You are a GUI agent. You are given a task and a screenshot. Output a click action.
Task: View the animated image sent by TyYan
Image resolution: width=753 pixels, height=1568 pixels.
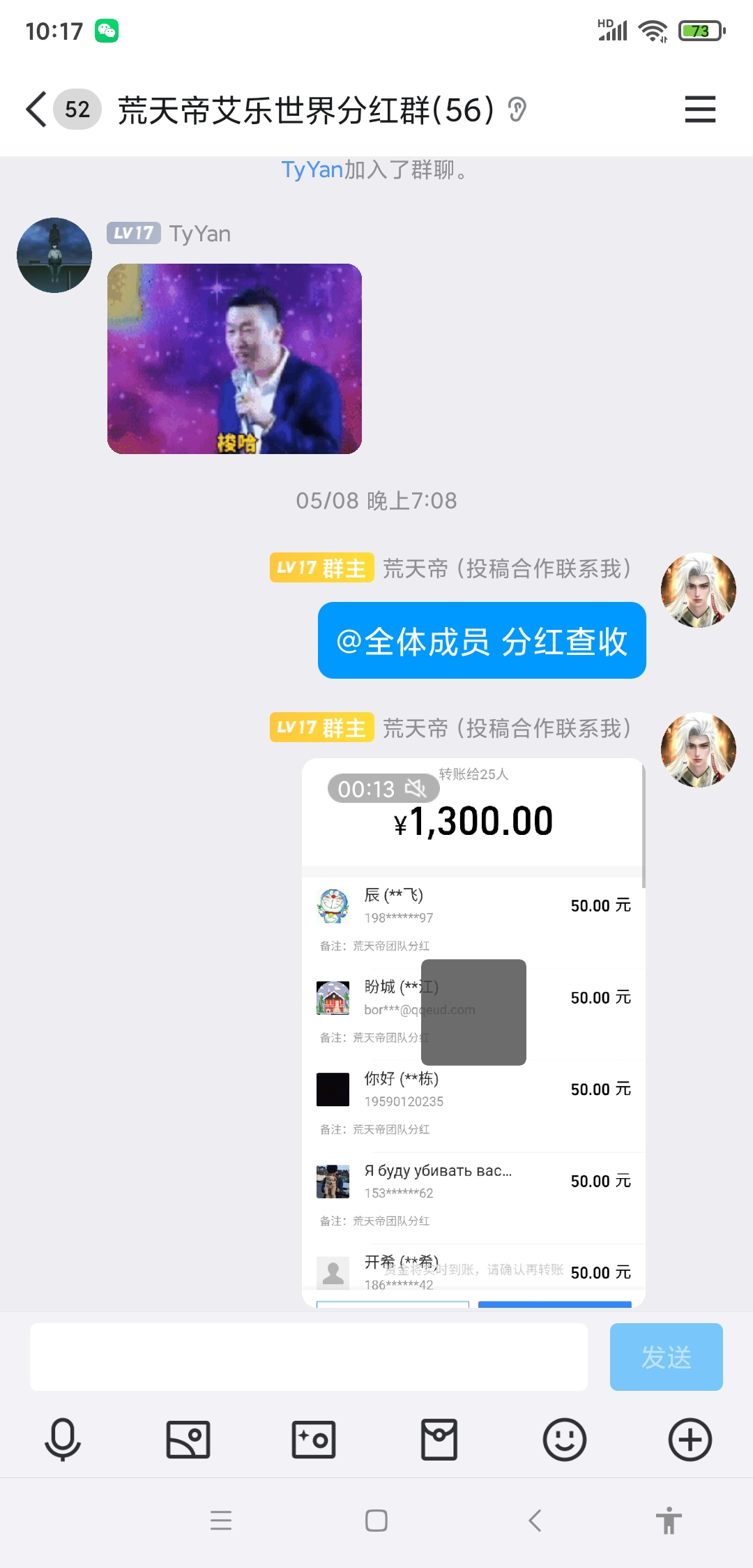coord(234,359)
